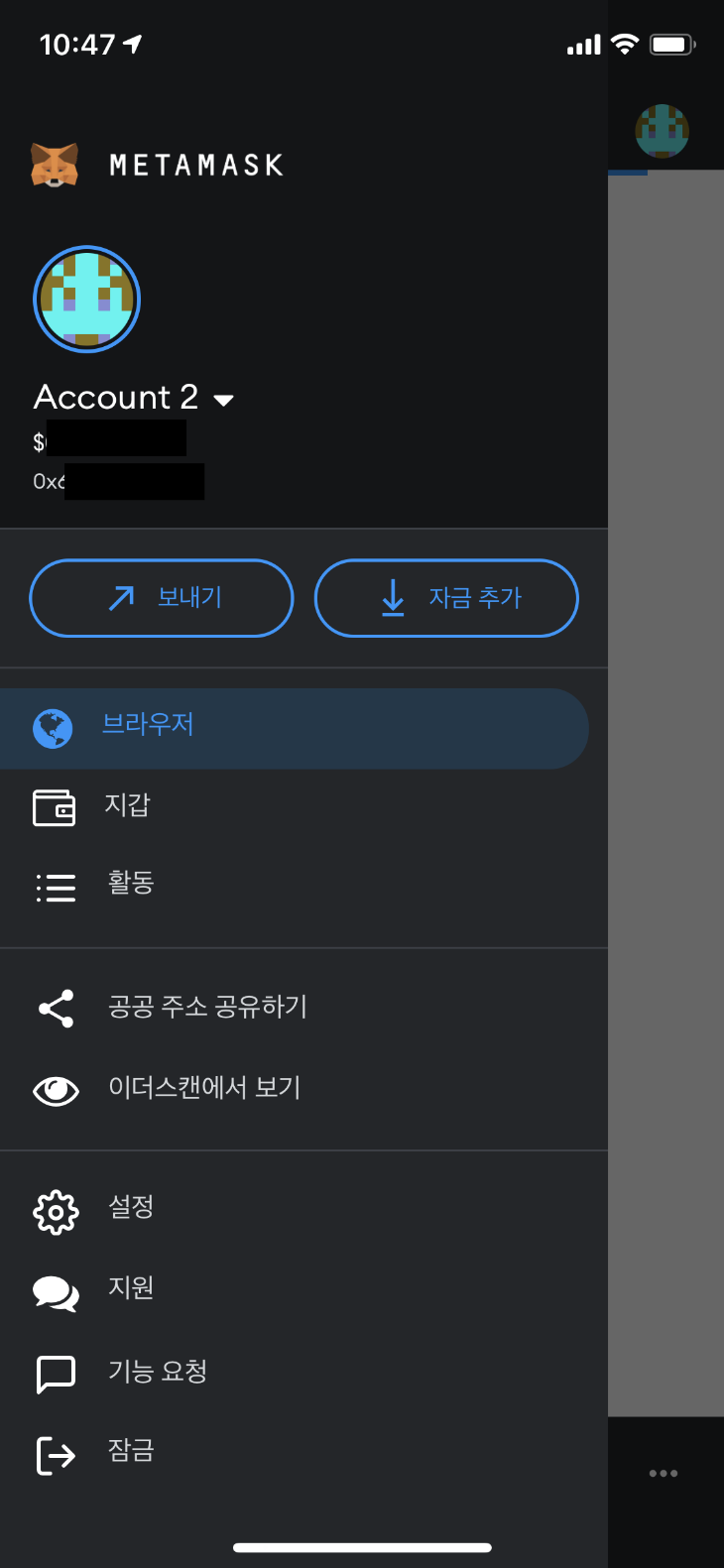Tap the profile avatar in the top-right corner
This screenshot has width=724, height=1568.
point(662,130)
